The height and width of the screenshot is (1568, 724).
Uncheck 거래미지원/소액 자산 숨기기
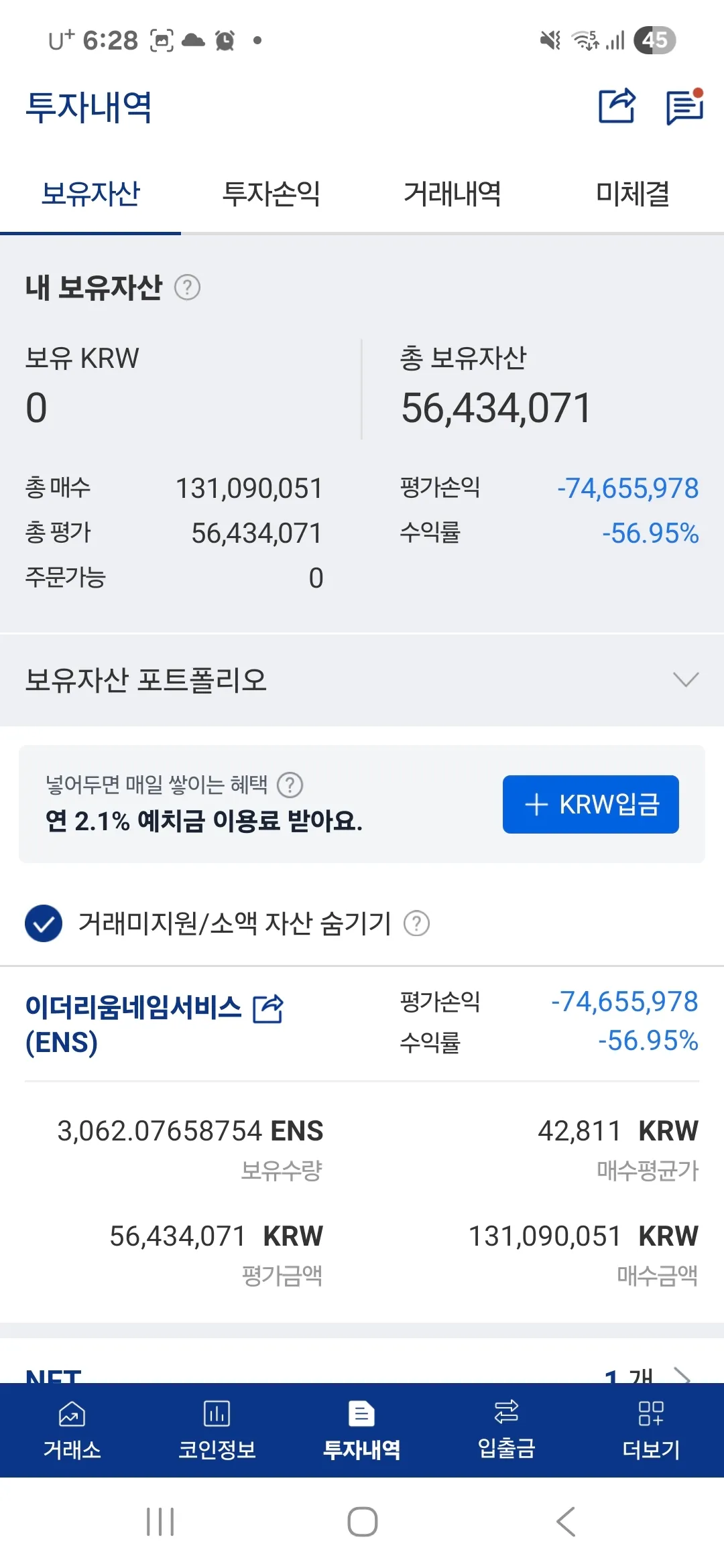[x=44, y=923]
